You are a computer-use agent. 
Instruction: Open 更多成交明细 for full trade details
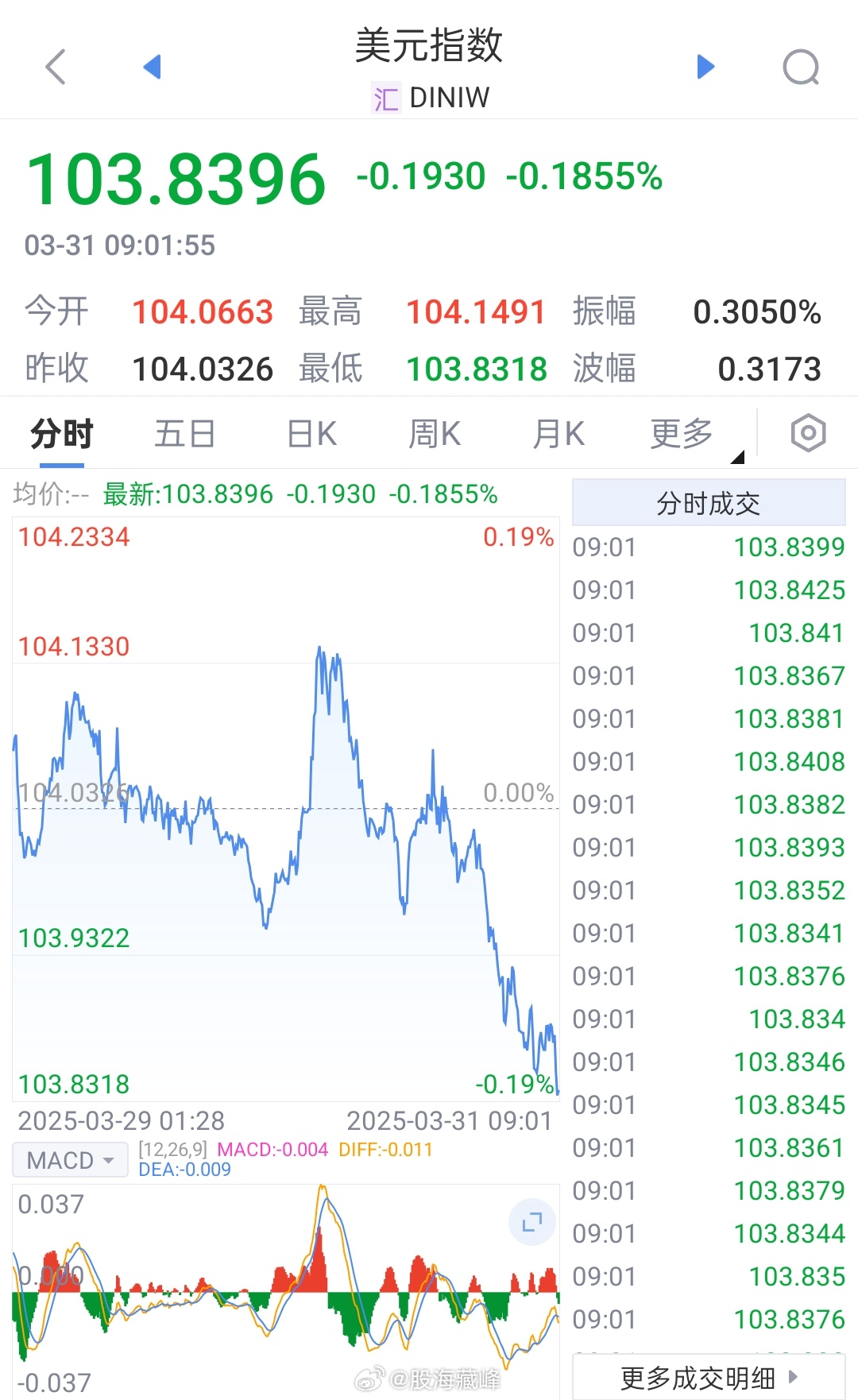(x=699, y=1379)
